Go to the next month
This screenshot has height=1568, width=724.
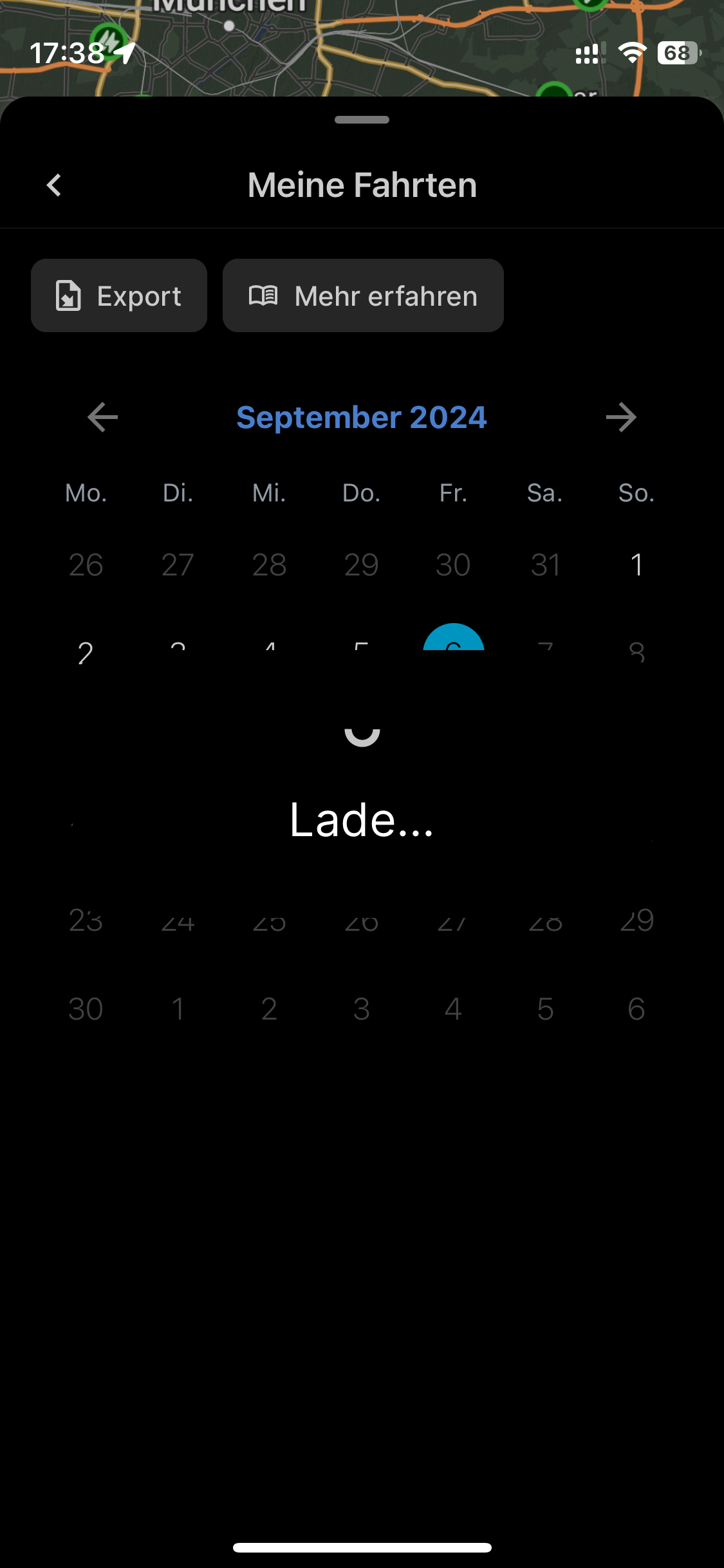pyautogui.click(x=621, y=418)
